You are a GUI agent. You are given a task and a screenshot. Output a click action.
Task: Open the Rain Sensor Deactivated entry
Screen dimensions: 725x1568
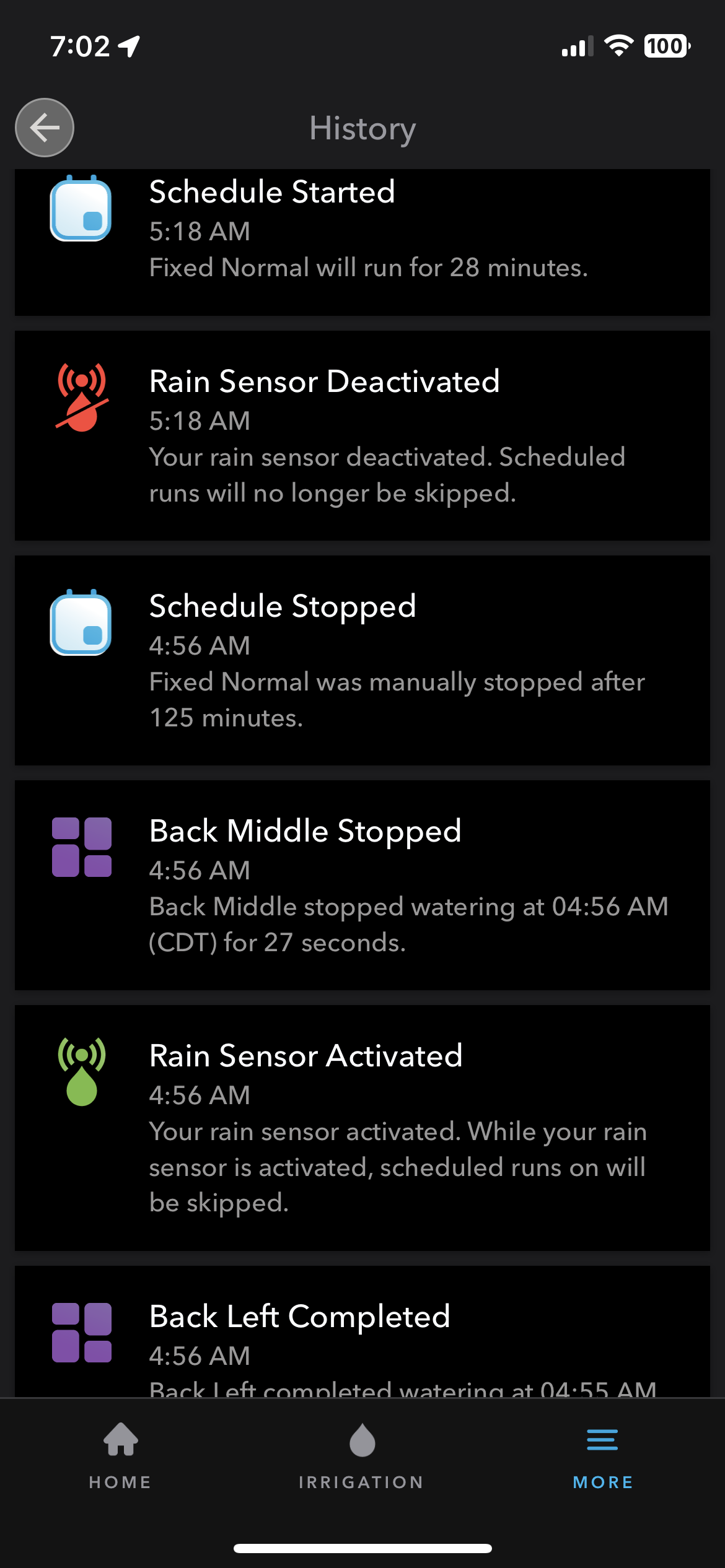362,435
